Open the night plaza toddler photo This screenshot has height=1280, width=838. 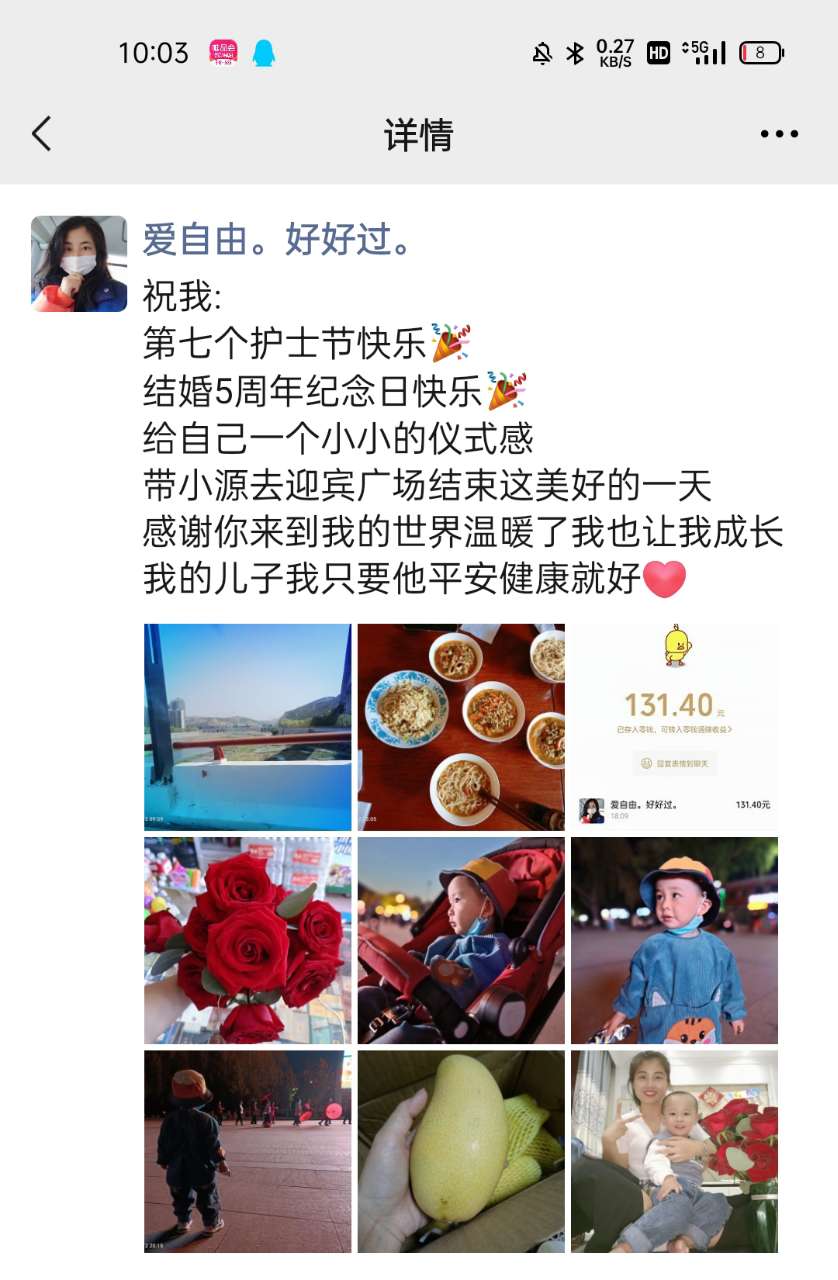(x=247, y=1151)
